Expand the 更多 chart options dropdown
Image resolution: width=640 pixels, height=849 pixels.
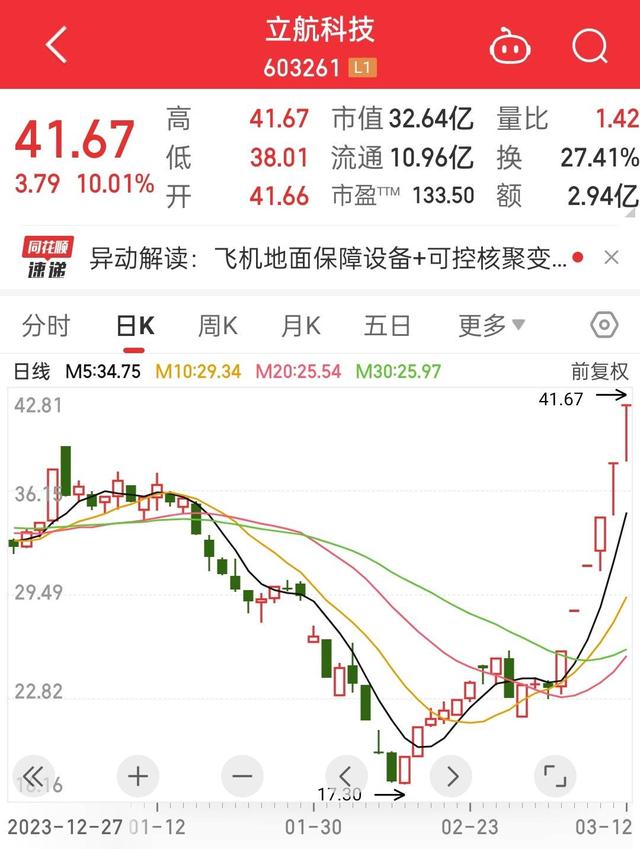(x=491, y=325)
